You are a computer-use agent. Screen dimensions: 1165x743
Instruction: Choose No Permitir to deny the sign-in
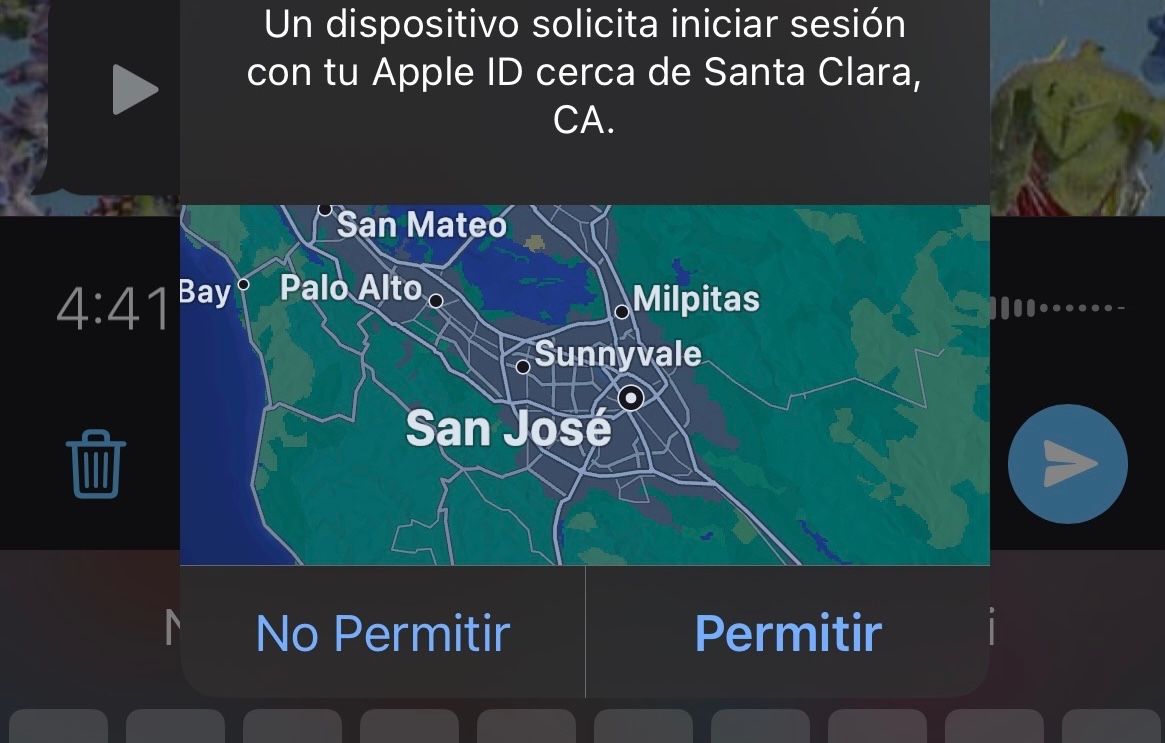tap(383, 632)
